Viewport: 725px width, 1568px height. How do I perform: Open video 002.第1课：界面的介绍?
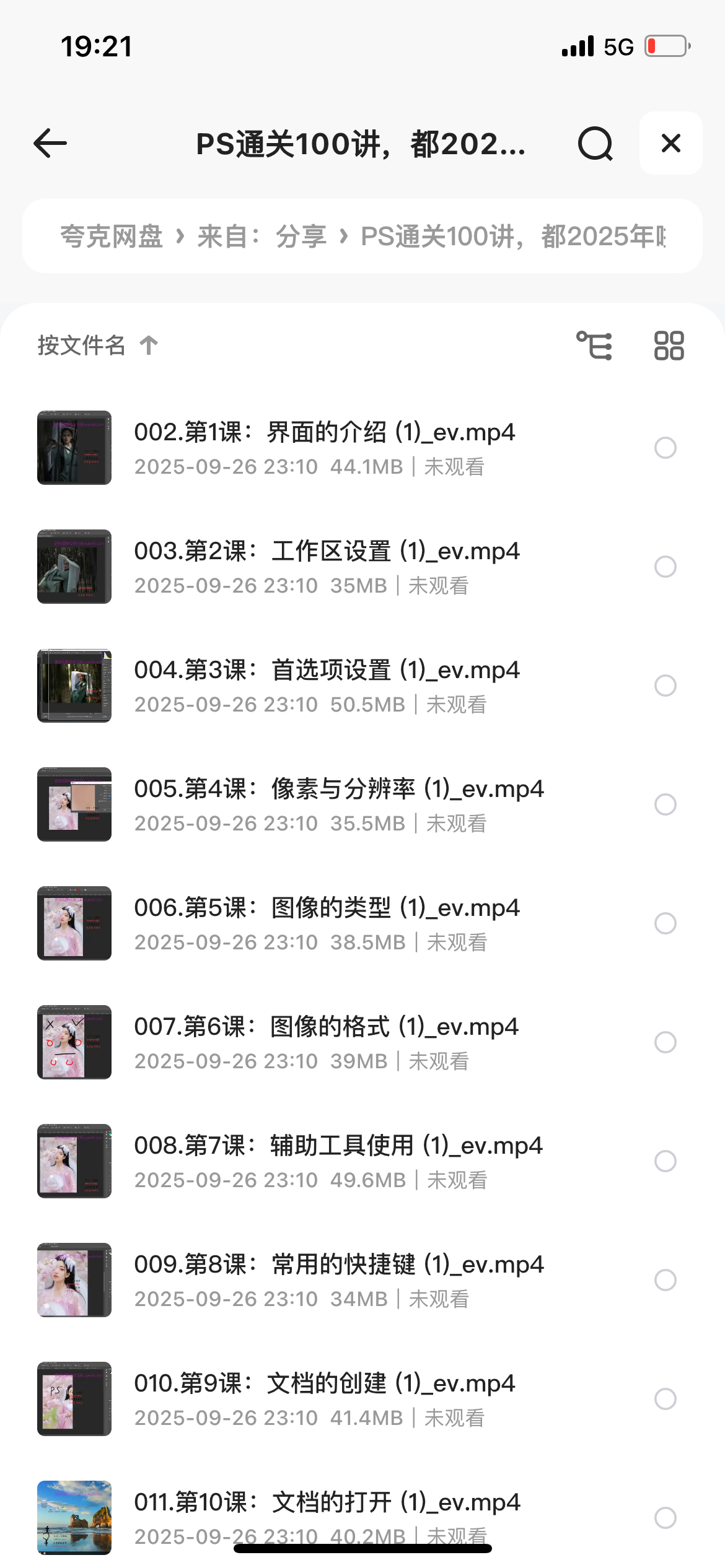325,433
